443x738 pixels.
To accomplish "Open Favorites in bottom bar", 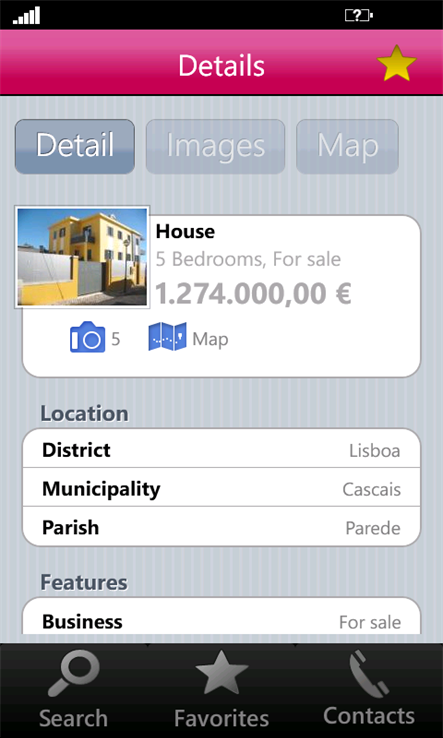I will pos(221,690).
